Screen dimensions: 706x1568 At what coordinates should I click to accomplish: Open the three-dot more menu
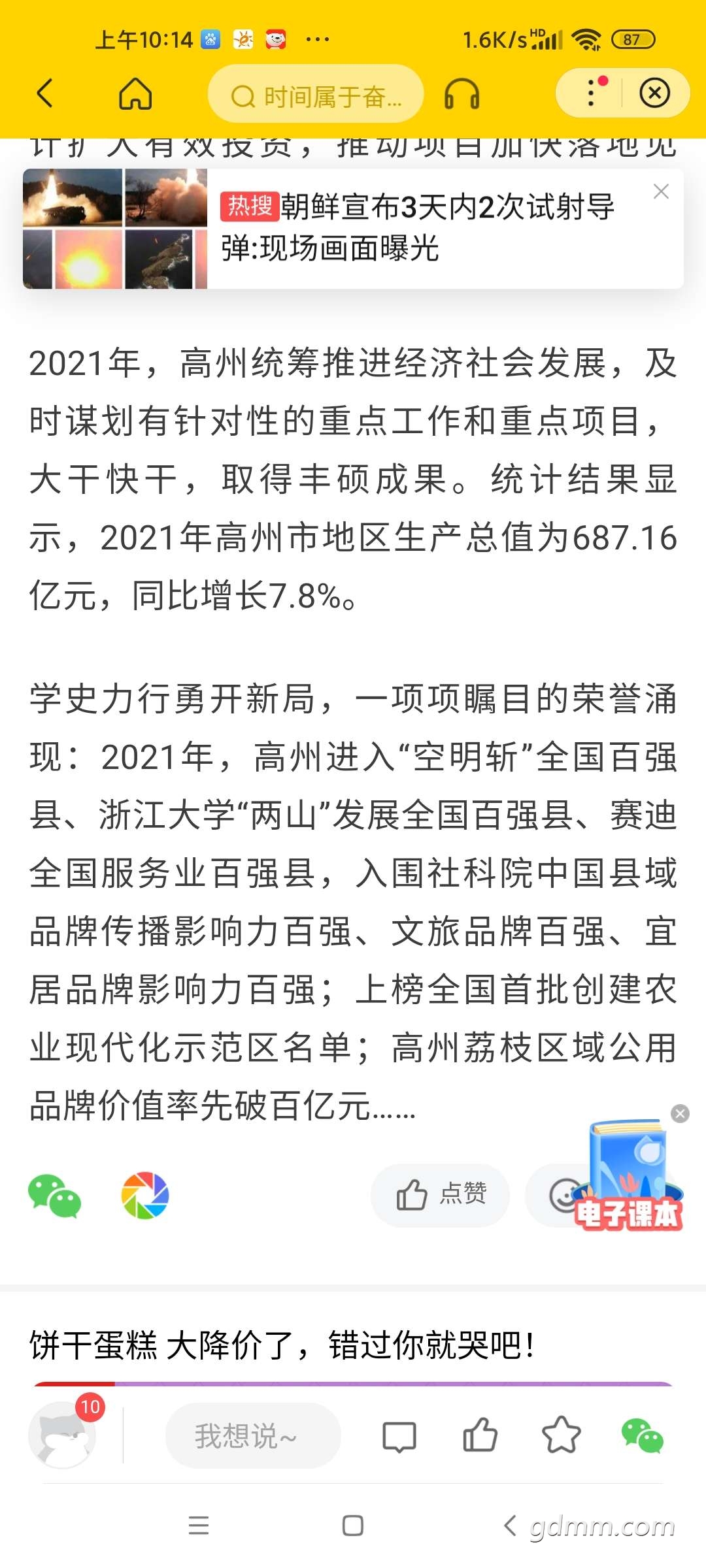592,93
